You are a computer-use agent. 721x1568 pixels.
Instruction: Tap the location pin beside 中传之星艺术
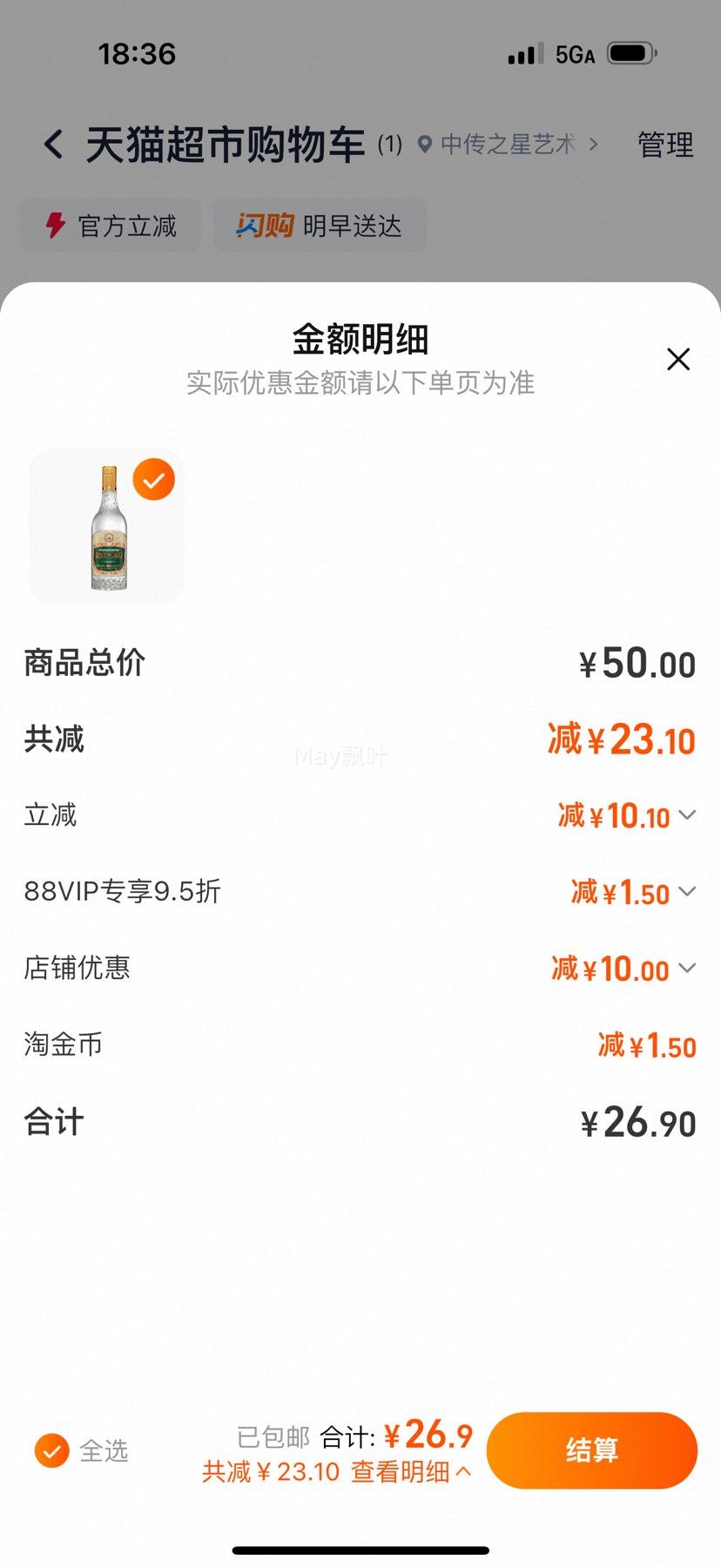[x=424, y=145]
